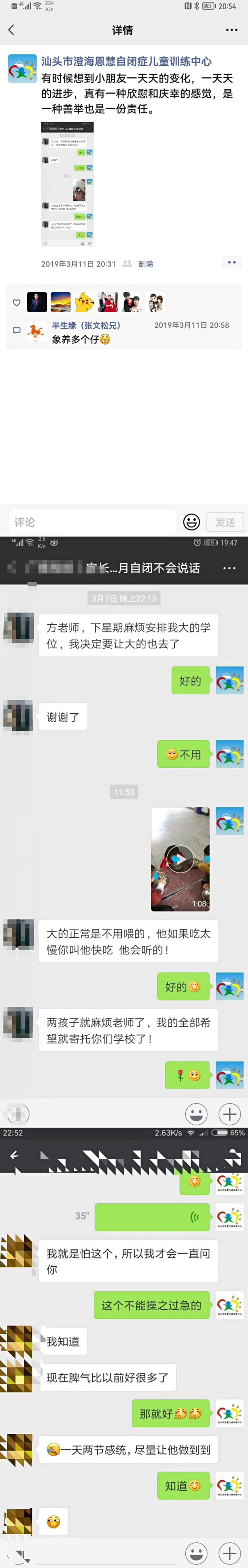
Task: Go back from the 详情 page
Action: [x=11, y=30]
